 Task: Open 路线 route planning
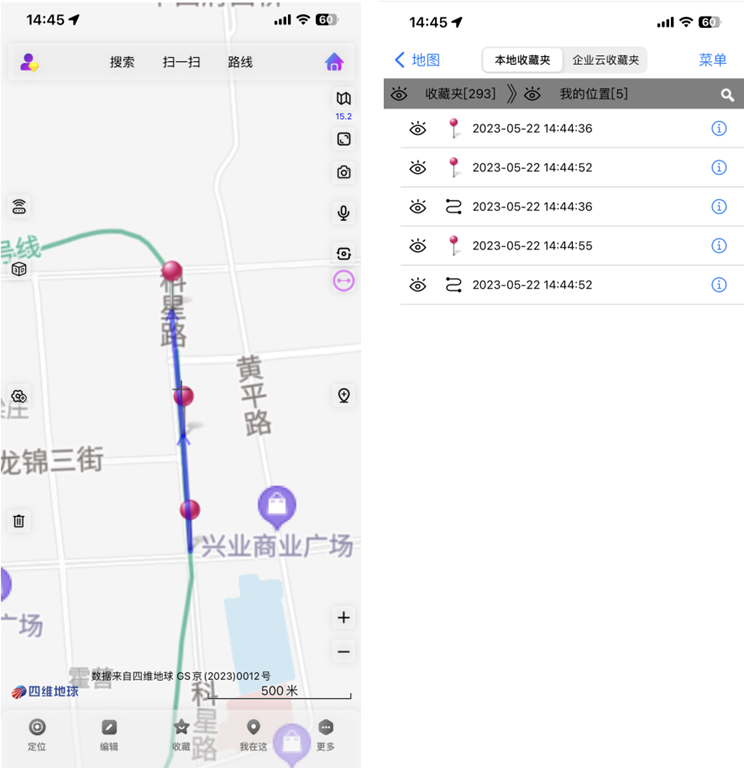(x=240, y=62)
